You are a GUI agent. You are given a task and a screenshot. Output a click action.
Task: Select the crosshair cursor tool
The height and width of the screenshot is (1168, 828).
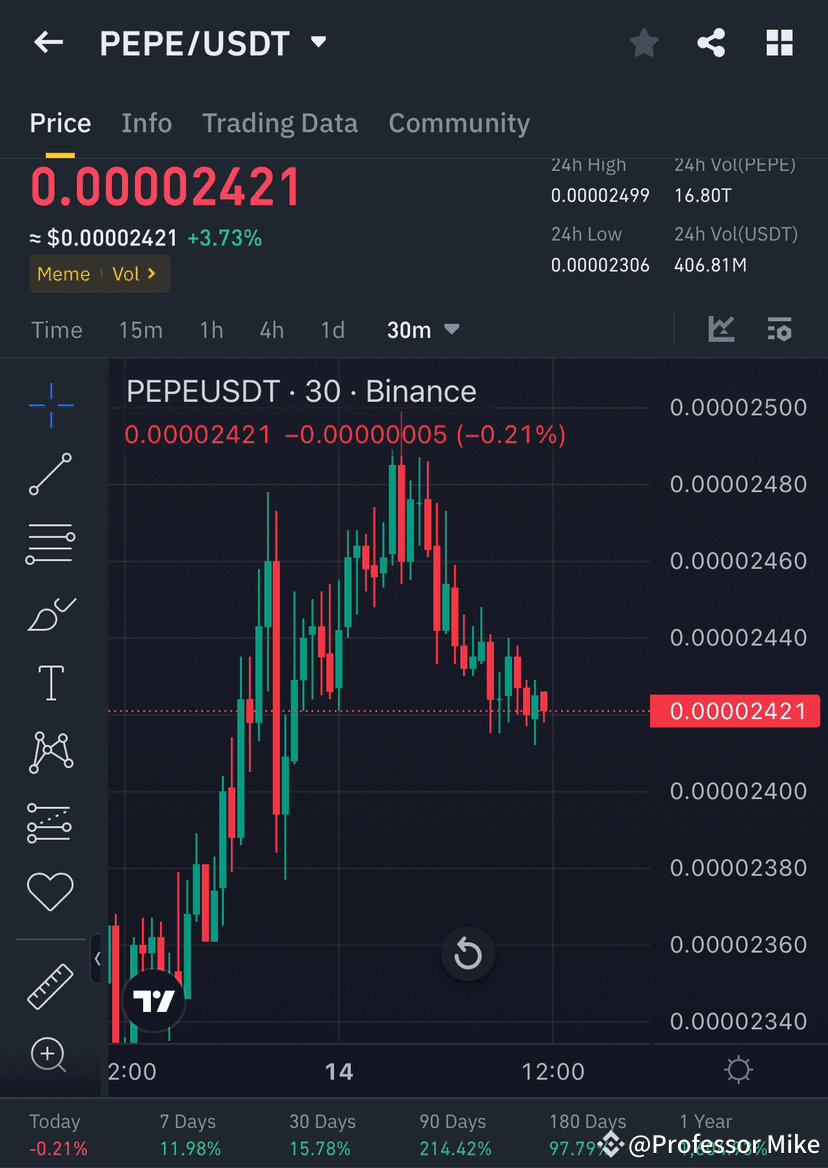tap(50, 405)
